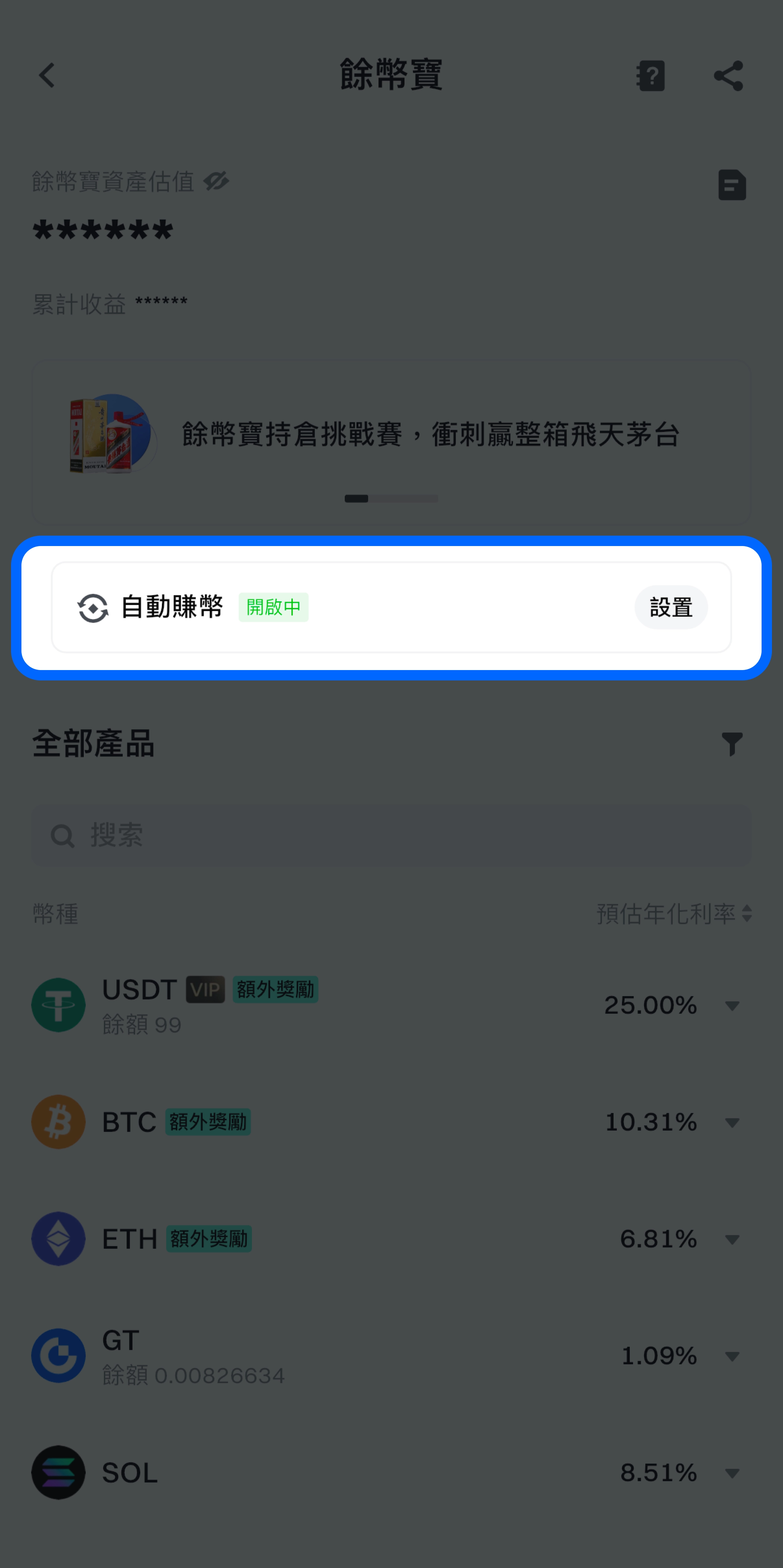Sort by 預估年化利率
Image resolution: width=783 pixels, height=1568 pixels.
click(674, 914)
